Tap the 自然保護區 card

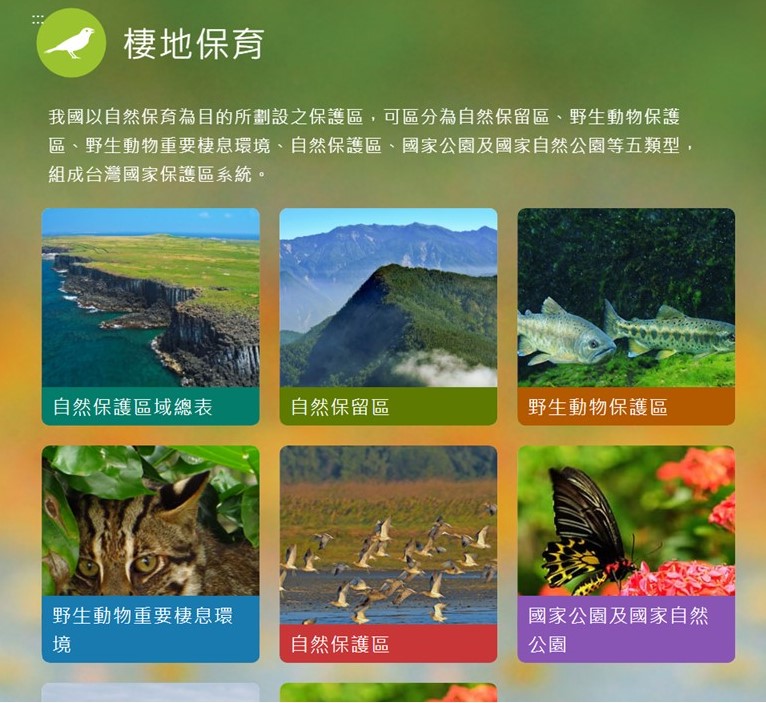click(388, 553)
